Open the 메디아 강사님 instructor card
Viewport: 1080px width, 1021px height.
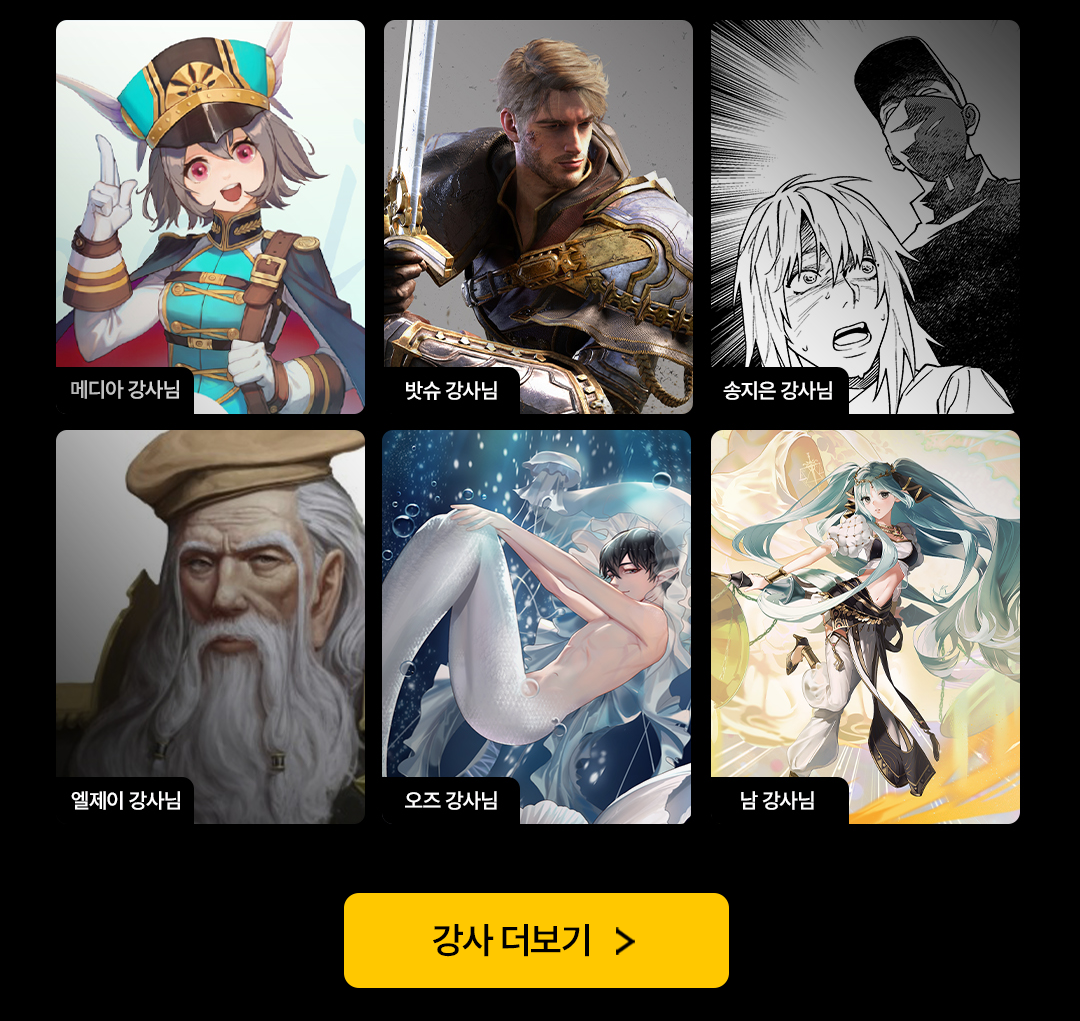pyautogui.click(x=210, y=217)
